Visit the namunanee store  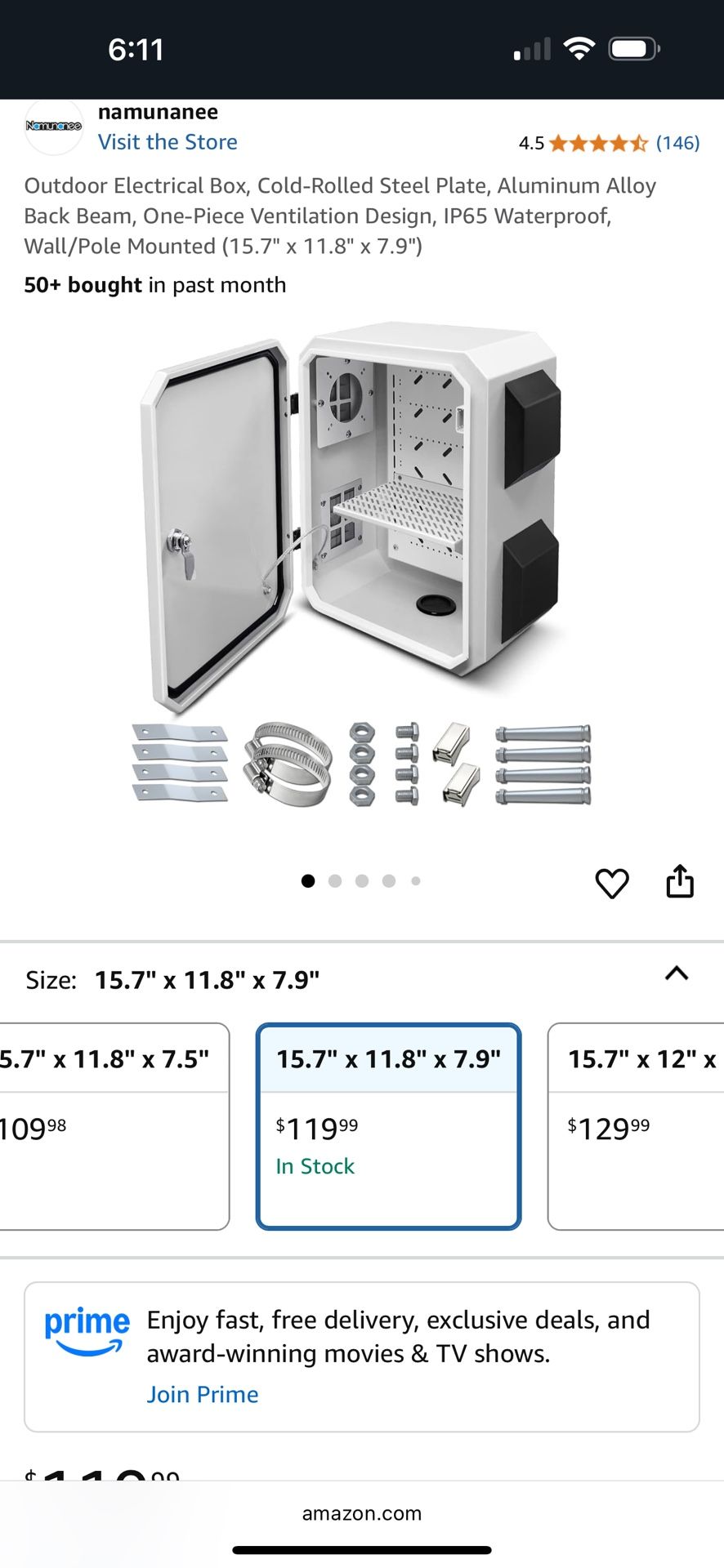(168, 142)
